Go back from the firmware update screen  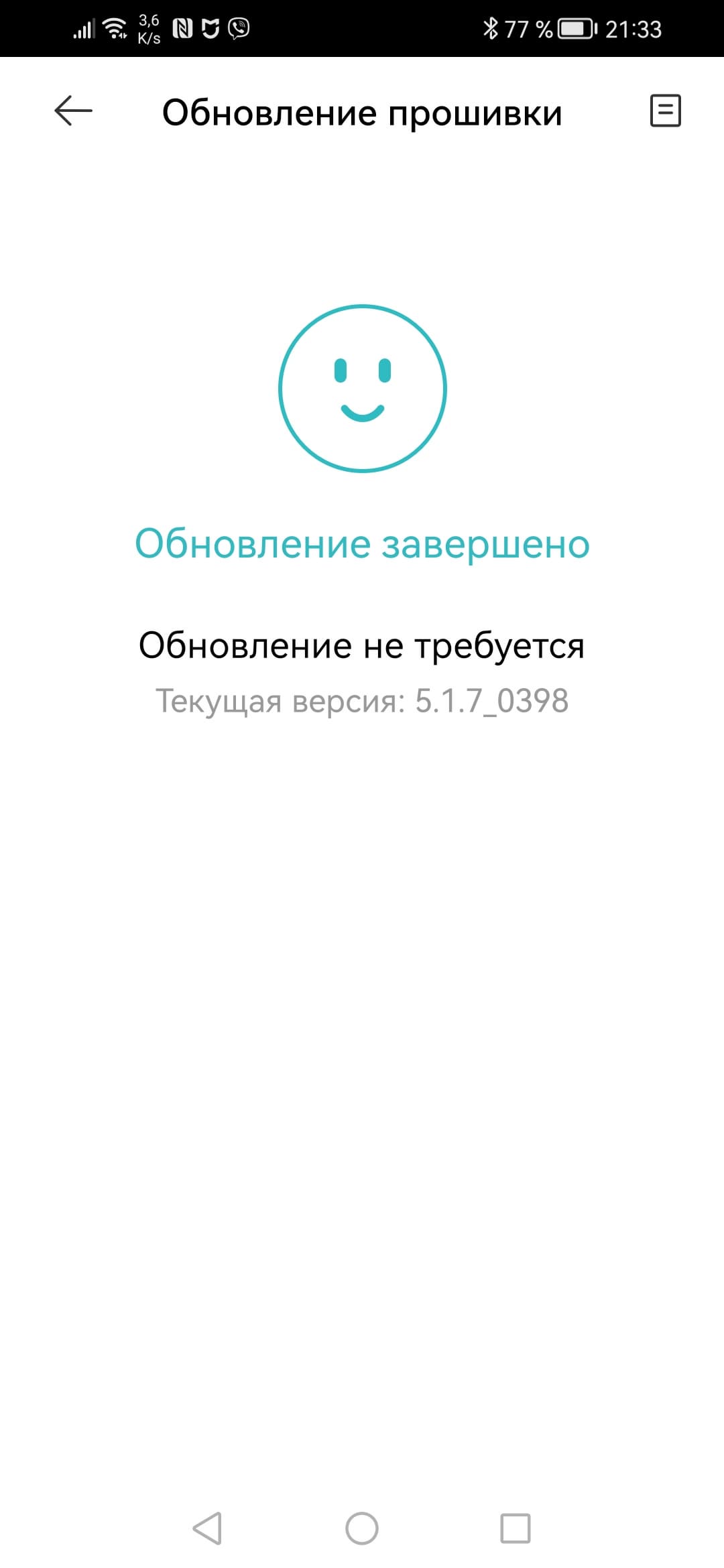click(73, 111)
